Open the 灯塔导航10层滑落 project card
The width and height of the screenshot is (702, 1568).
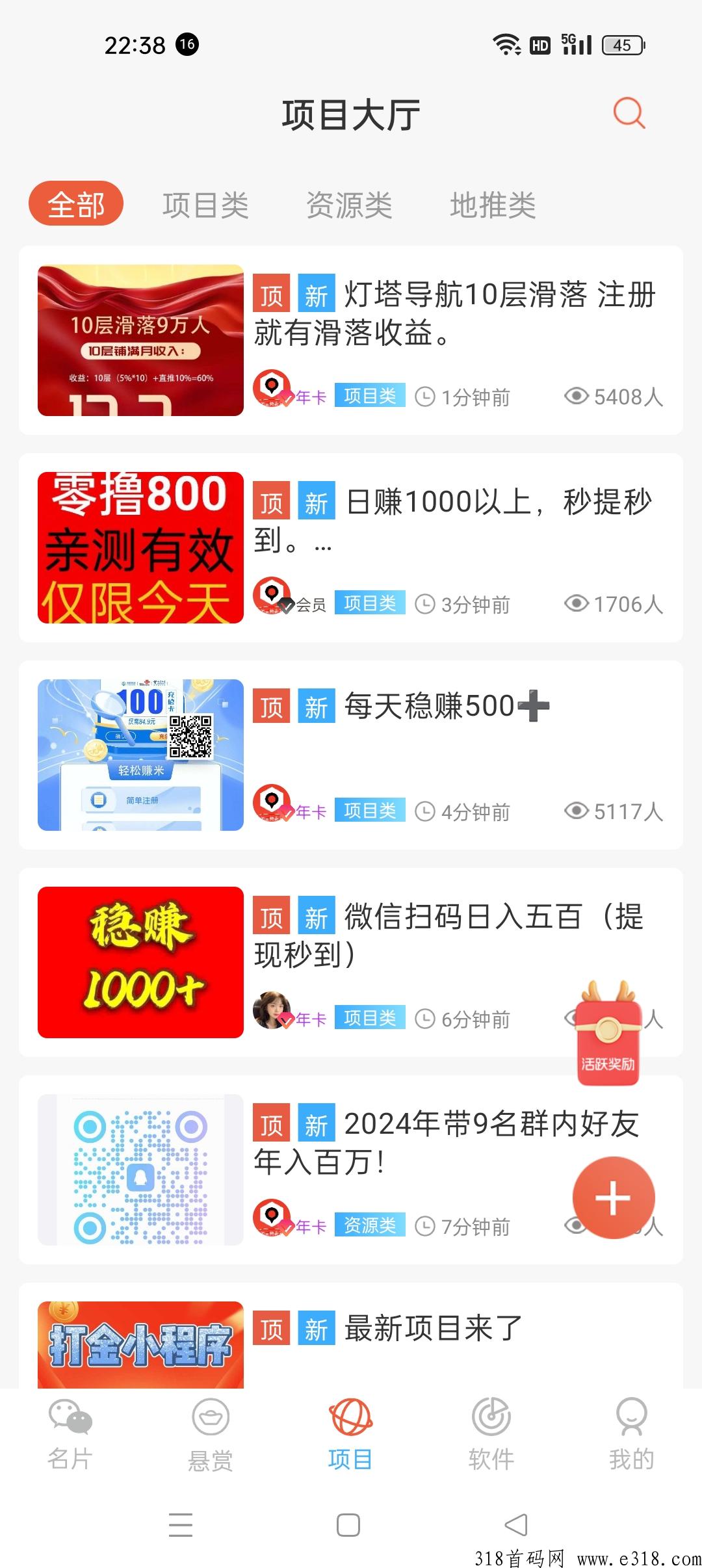[351, 340]
